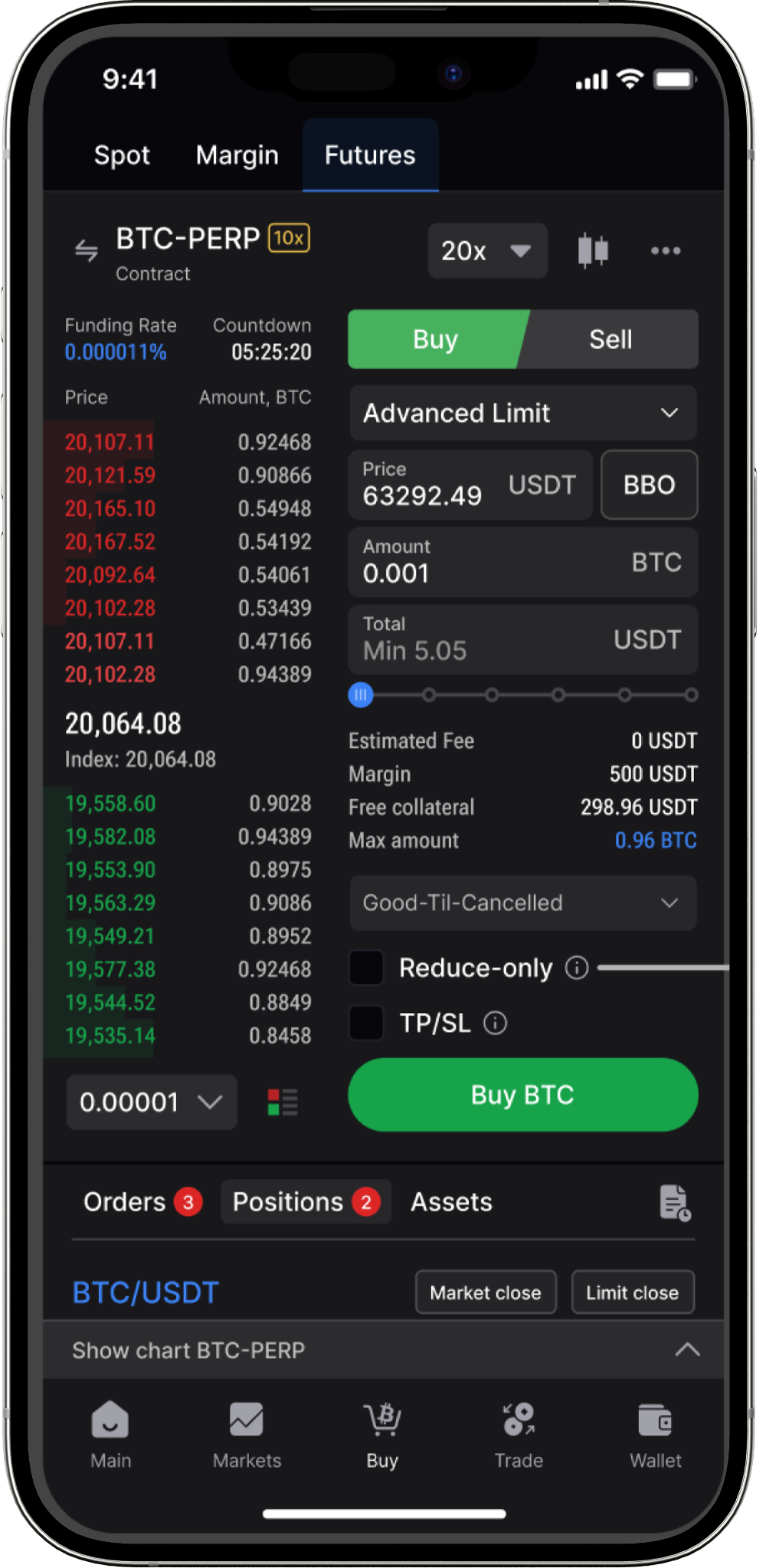The width and height of the screenshot is (766, 1568).
Task: Open the candlestick chart icon
Action: pos(593,250)
